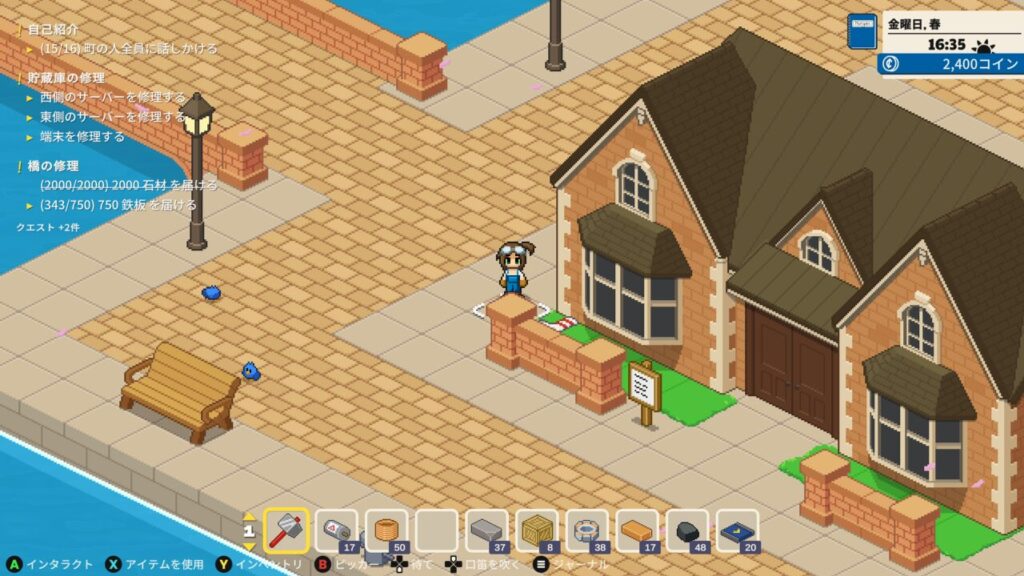1024x576 pixels.
Task: Select the canister item with count 17
Action: coord(337,530)
